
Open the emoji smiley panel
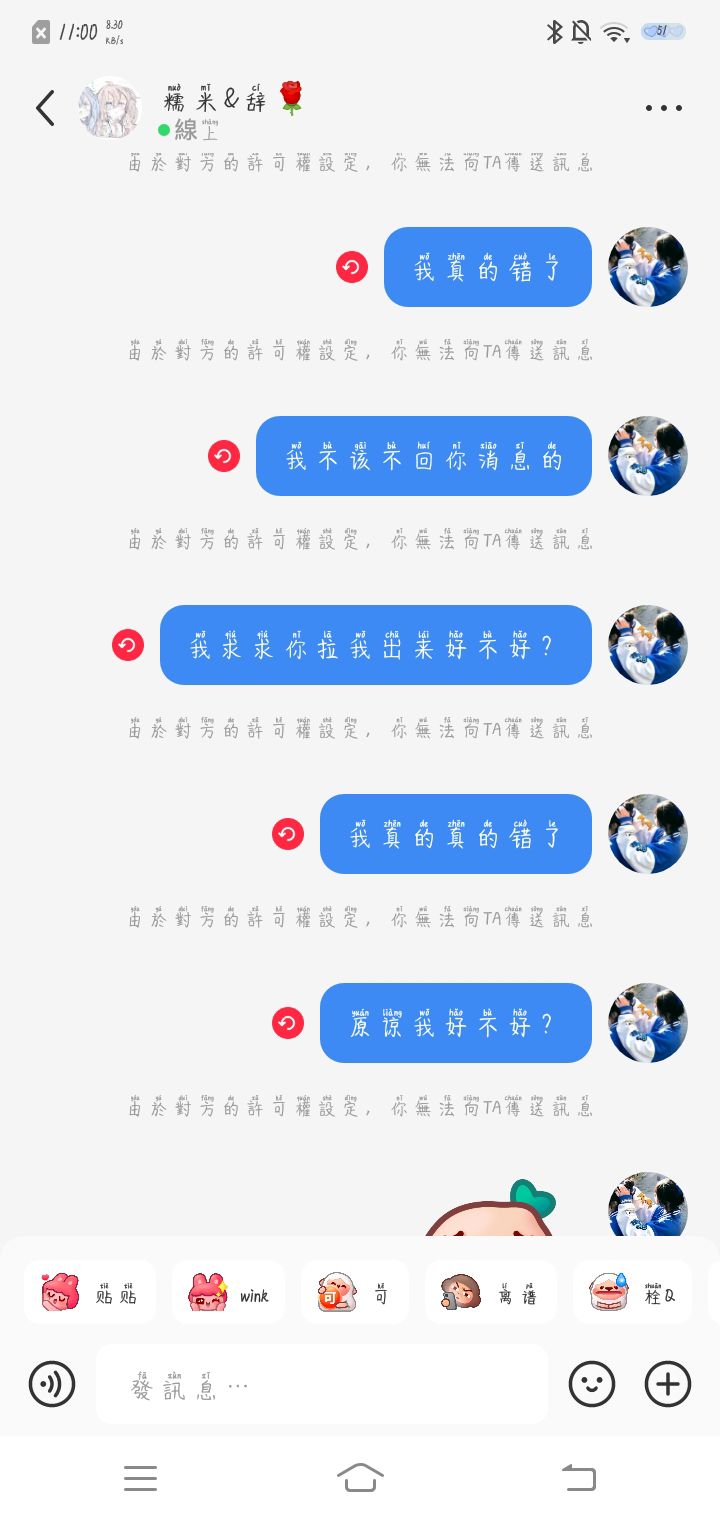pos(592,1384)
